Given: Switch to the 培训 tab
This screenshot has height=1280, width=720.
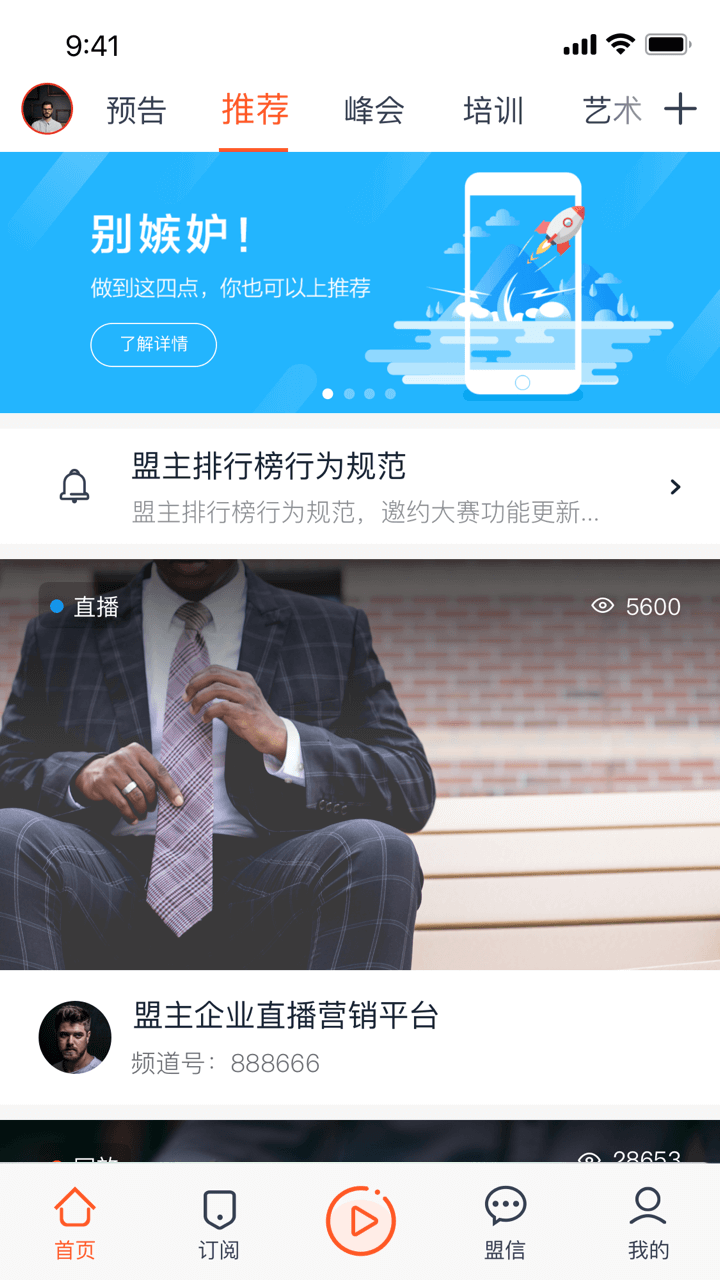Looking at the screenshot, I should click(494, 110).
